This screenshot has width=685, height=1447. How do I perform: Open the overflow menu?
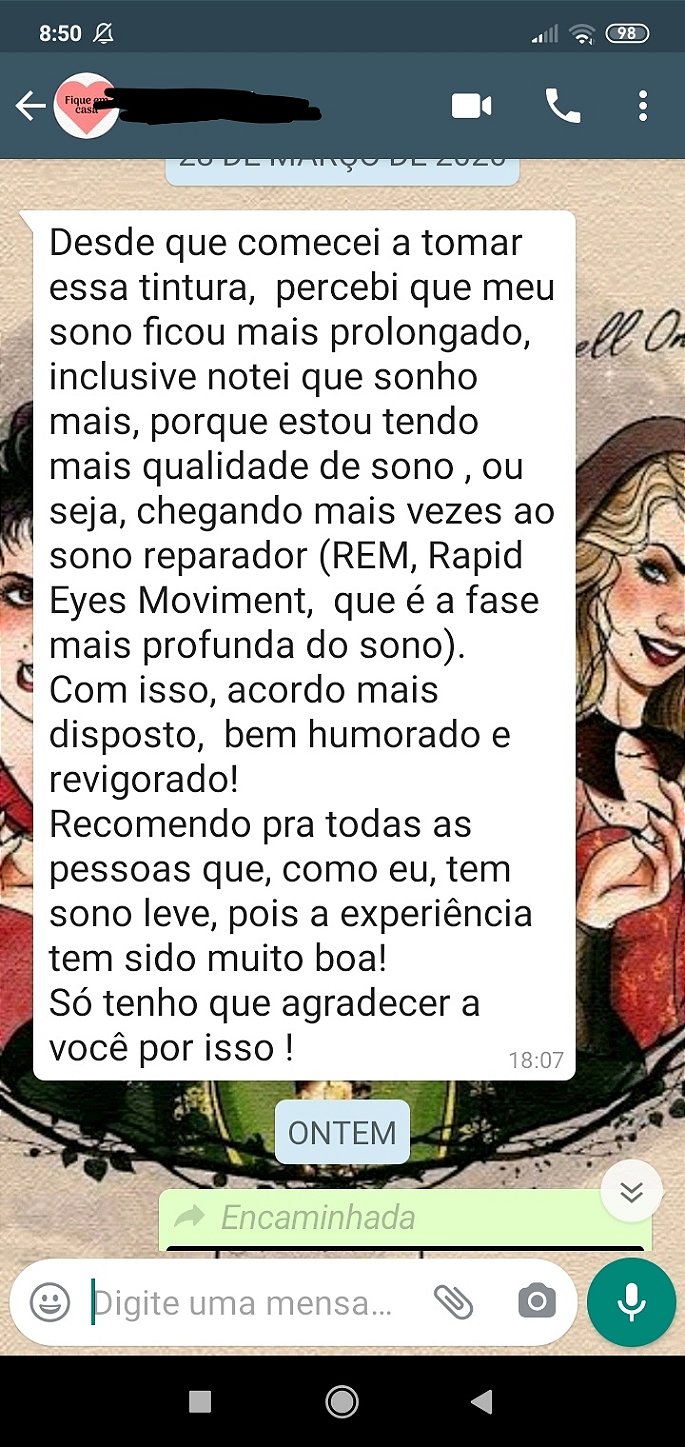tap(642, 106)
